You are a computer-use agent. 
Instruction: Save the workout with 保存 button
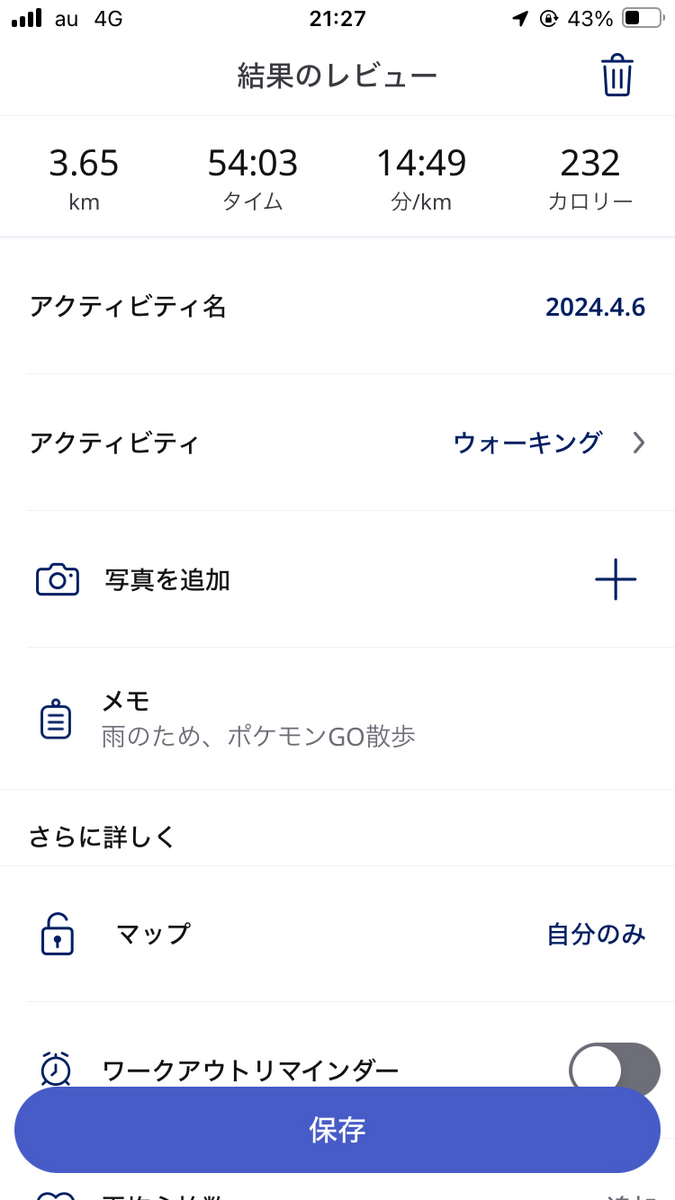[337, 1130]
